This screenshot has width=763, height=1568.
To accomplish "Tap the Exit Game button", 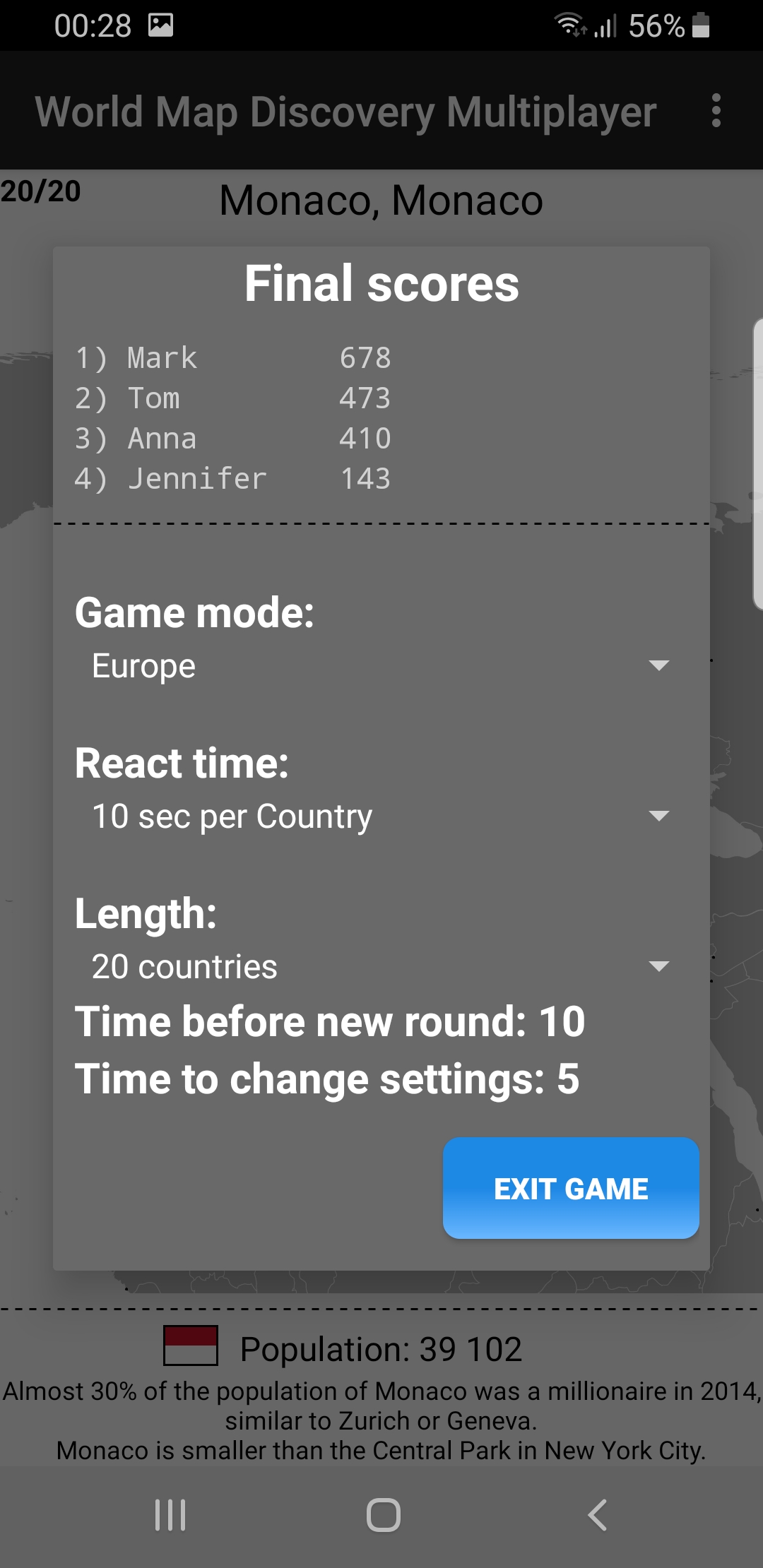I will click(x=571, y=1188).
